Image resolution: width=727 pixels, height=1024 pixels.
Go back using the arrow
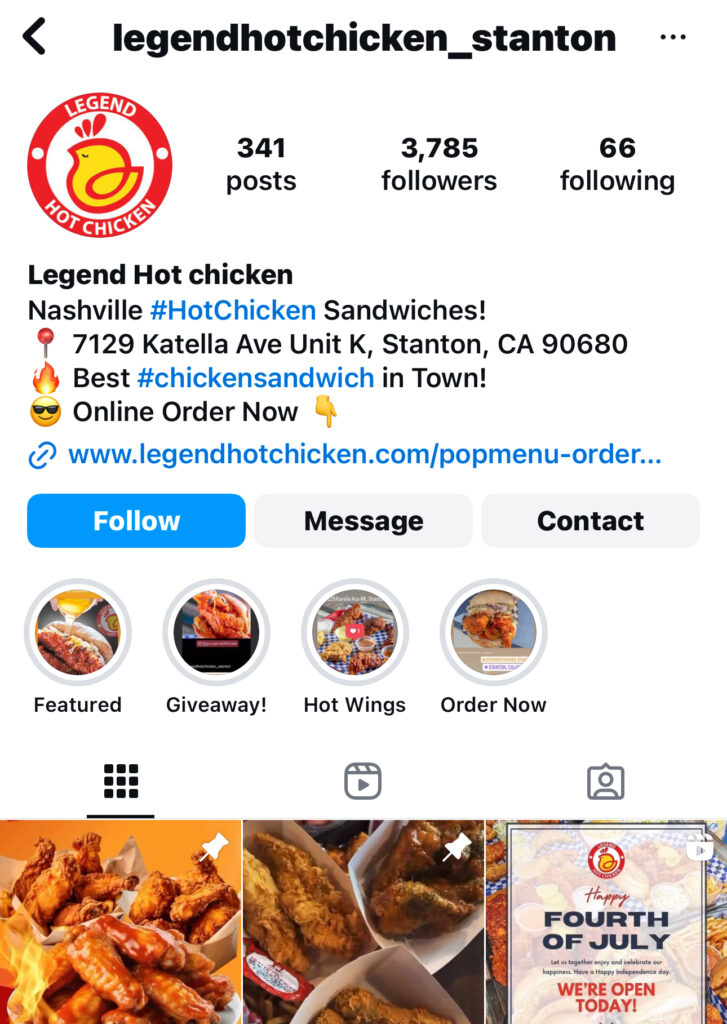coord(35,37)
